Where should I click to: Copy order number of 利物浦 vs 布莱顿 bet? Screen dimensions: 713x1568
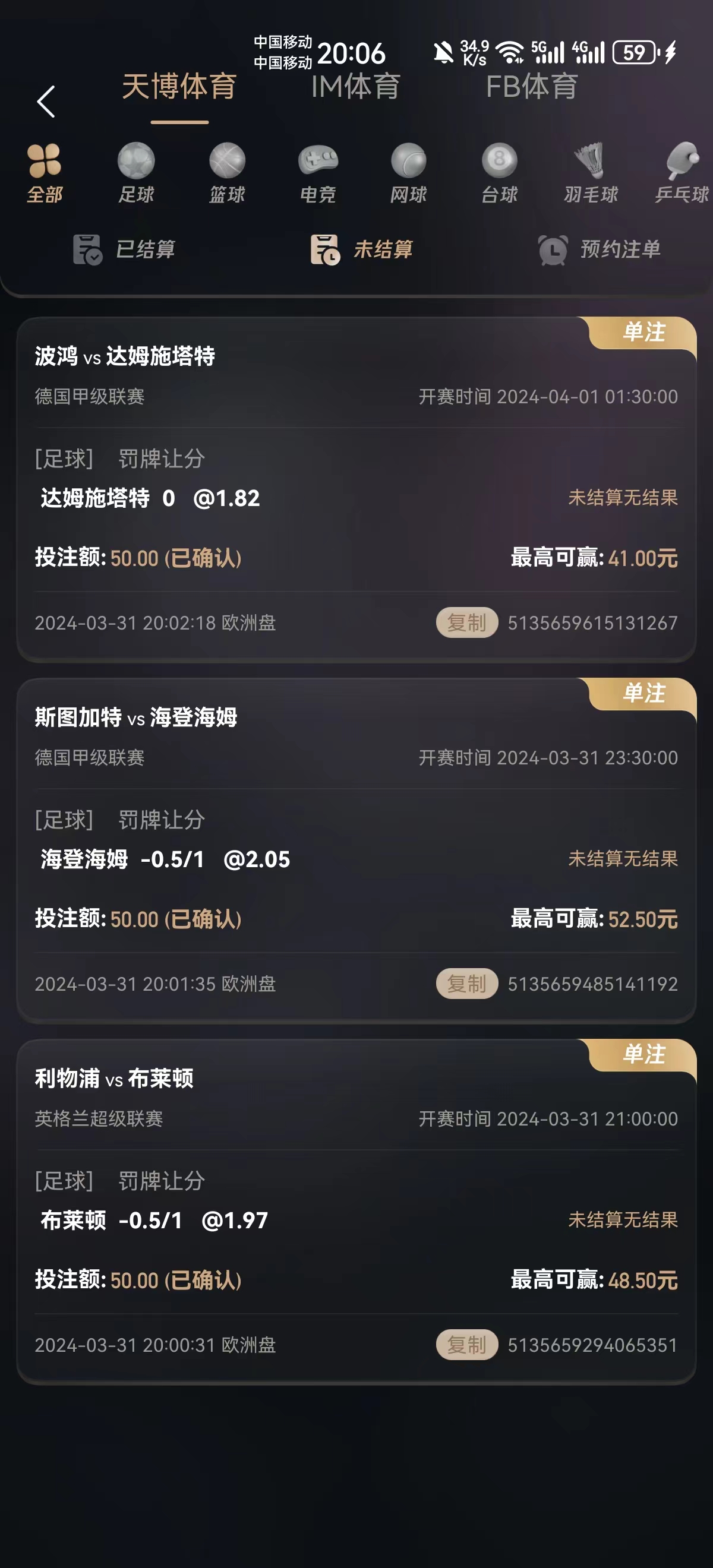467,1345
